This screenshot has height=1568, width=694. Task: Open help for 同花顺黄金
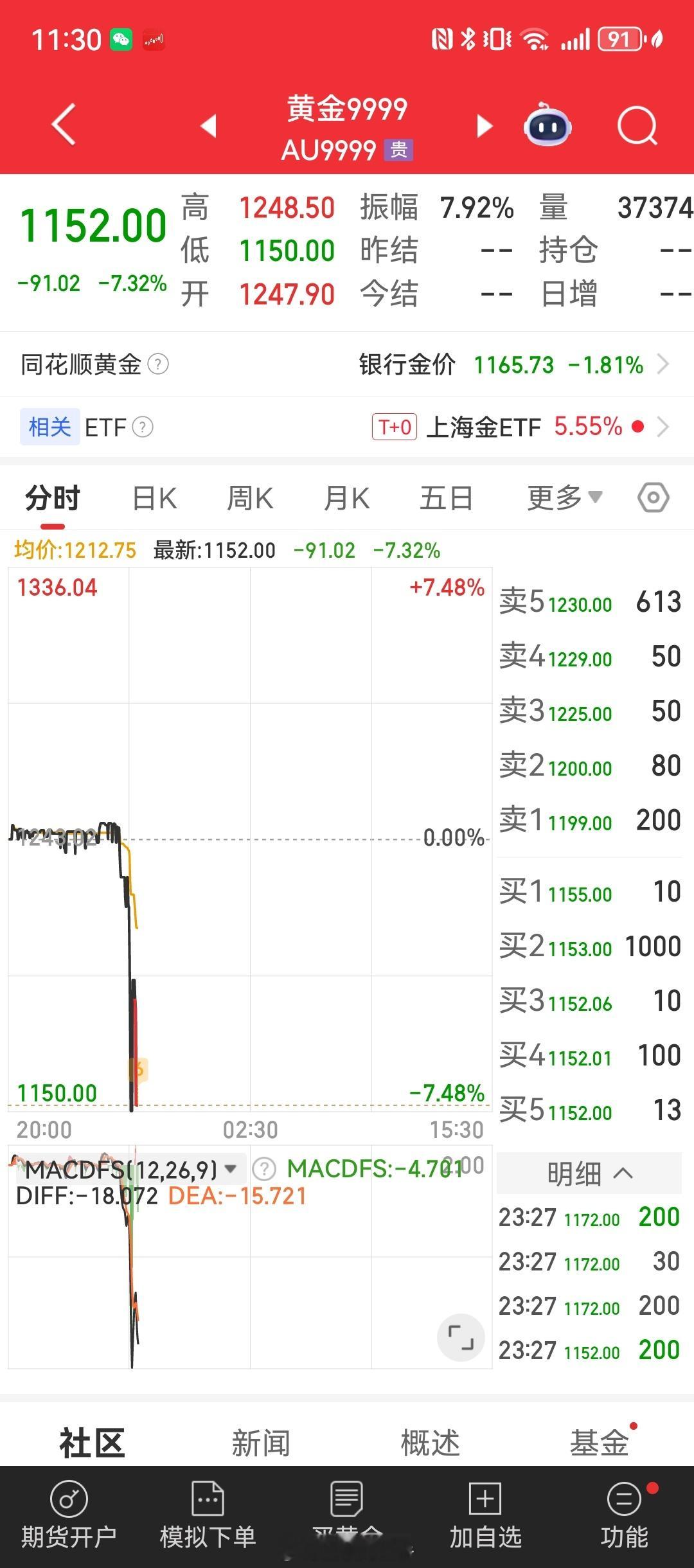[x=159, y=364]
